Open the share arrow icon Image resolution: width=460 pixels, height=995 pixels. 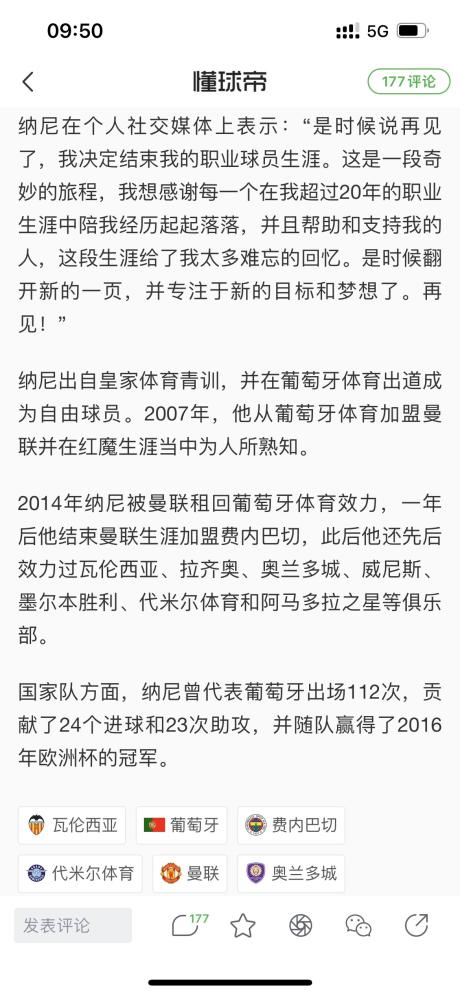click(x=416, y=926)
